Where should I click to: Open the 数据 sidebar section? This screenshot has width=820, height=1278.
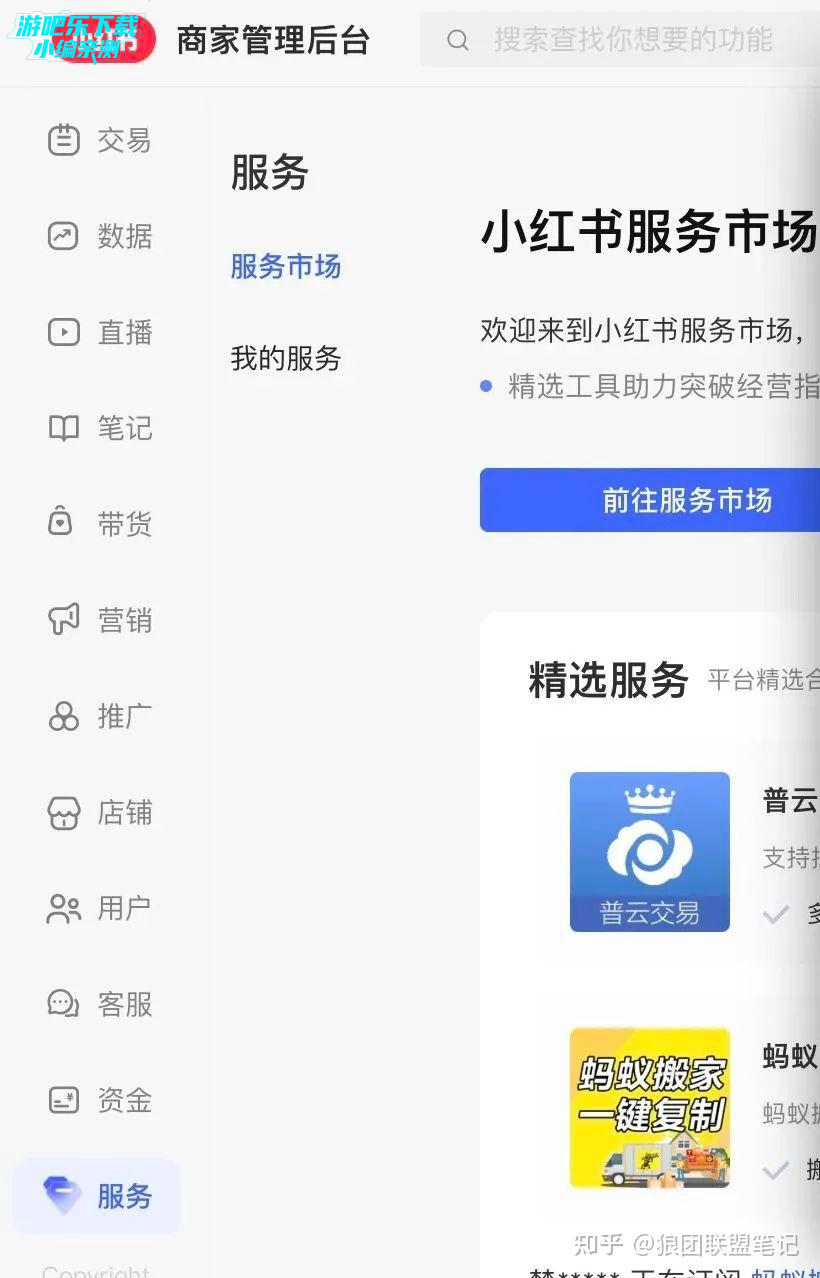100,236
